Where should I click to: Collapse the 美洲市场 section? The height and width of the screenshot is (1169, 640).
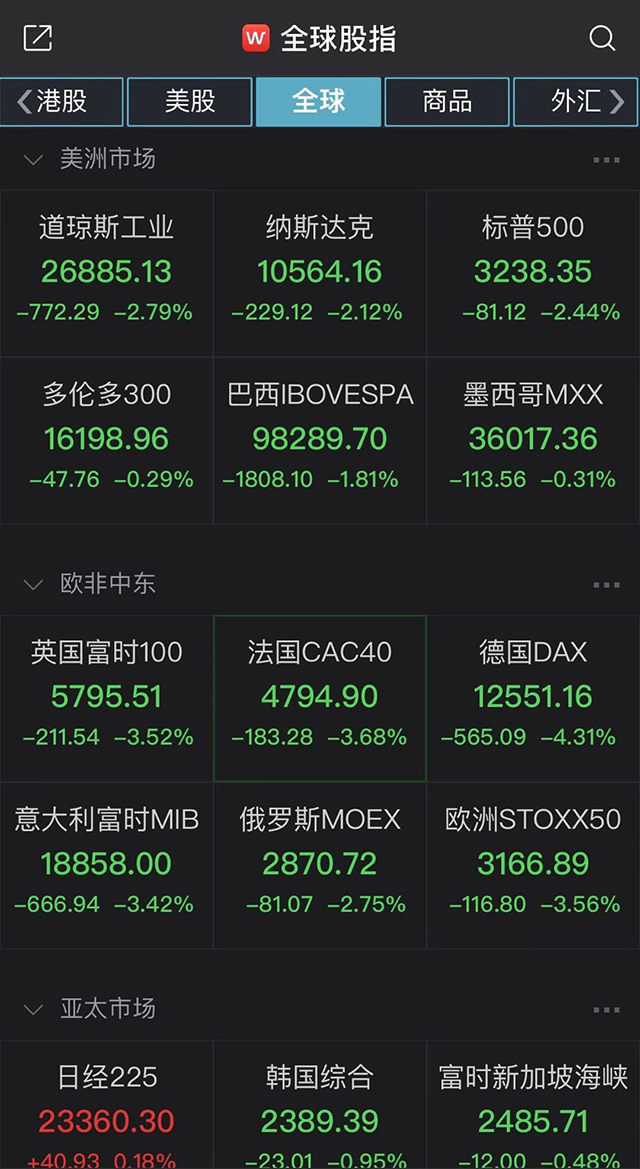pyautogui.click(x=33, y=160)
